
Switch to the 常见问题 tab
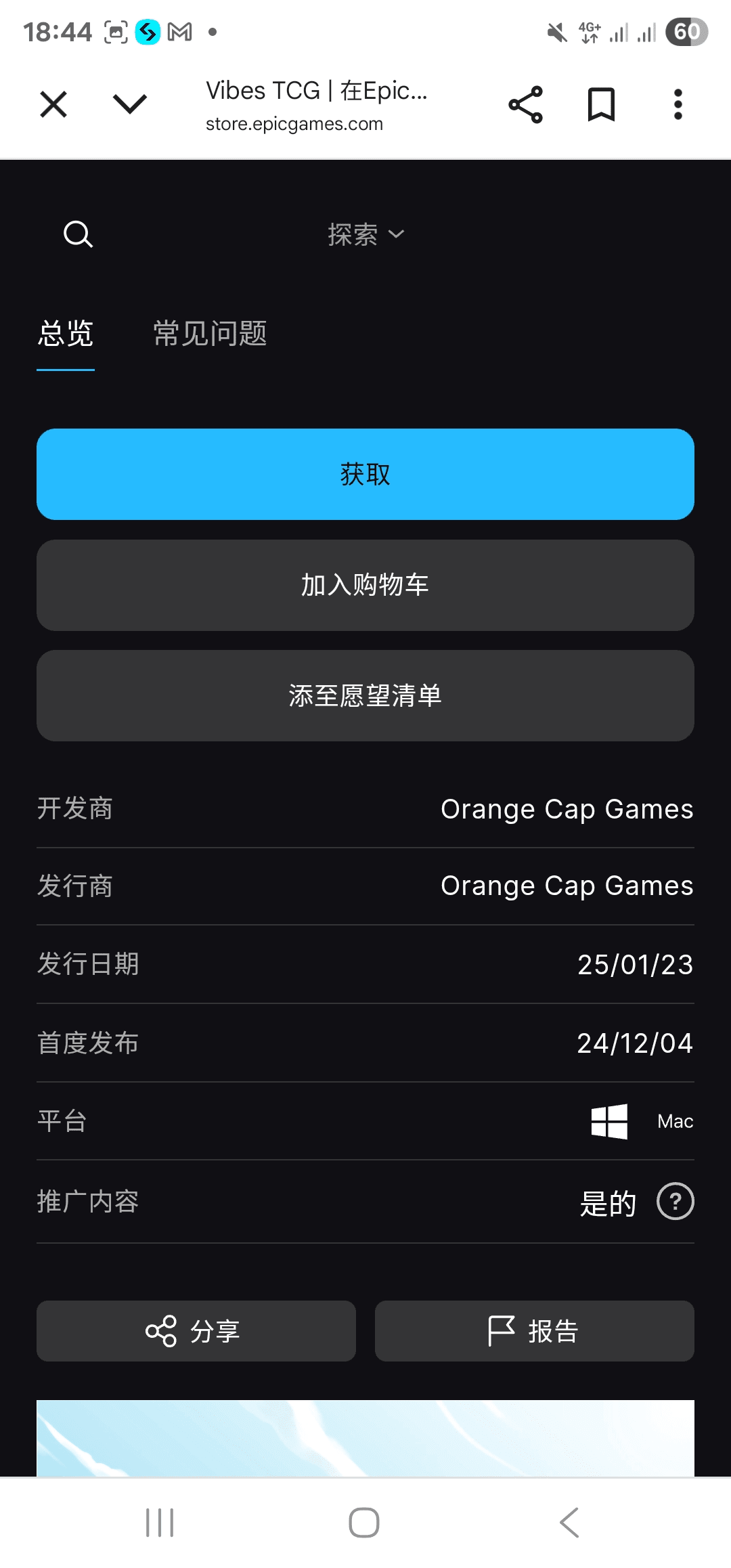(210, 334)
